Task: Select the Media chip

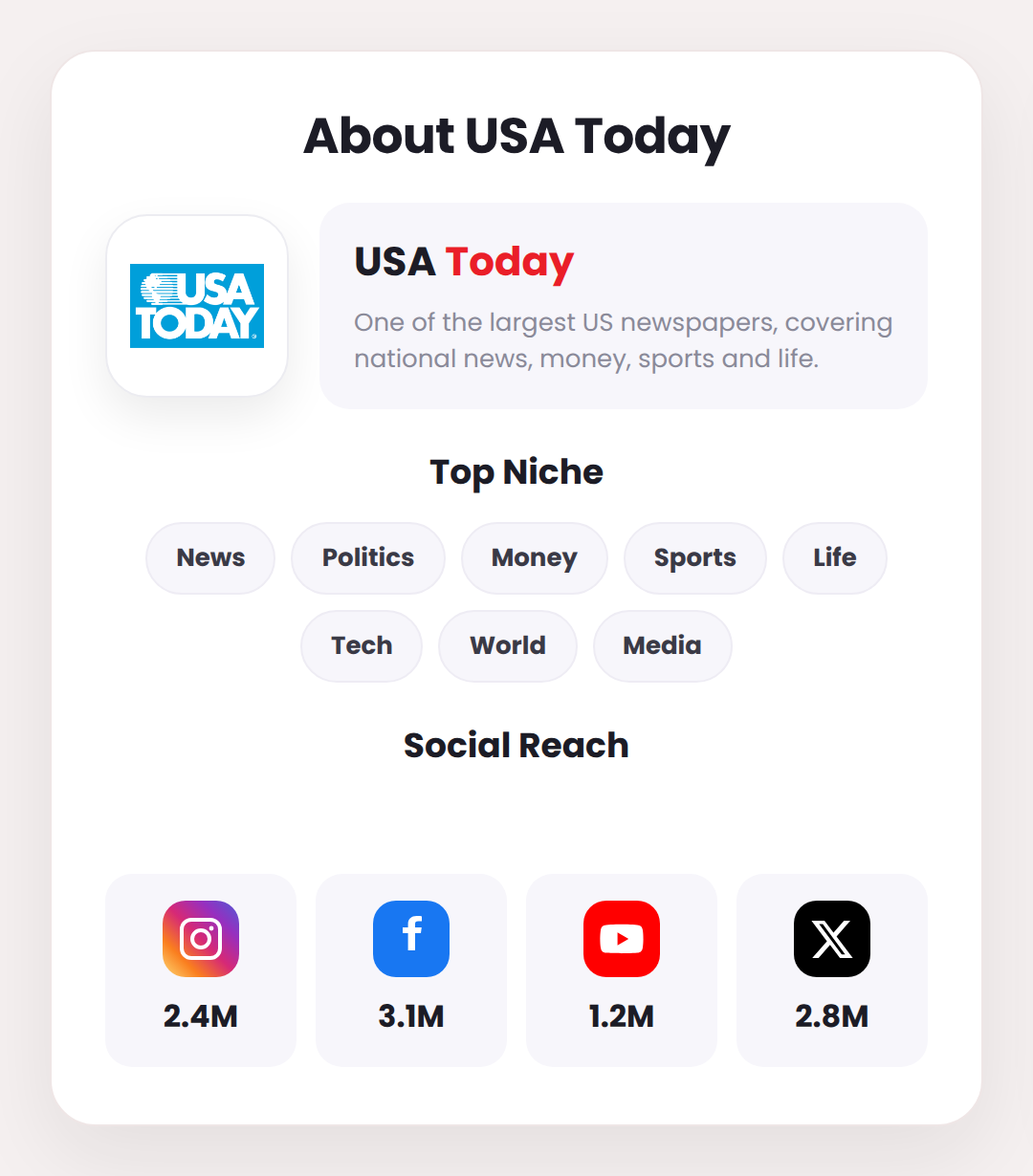Action: coord(663,646)
